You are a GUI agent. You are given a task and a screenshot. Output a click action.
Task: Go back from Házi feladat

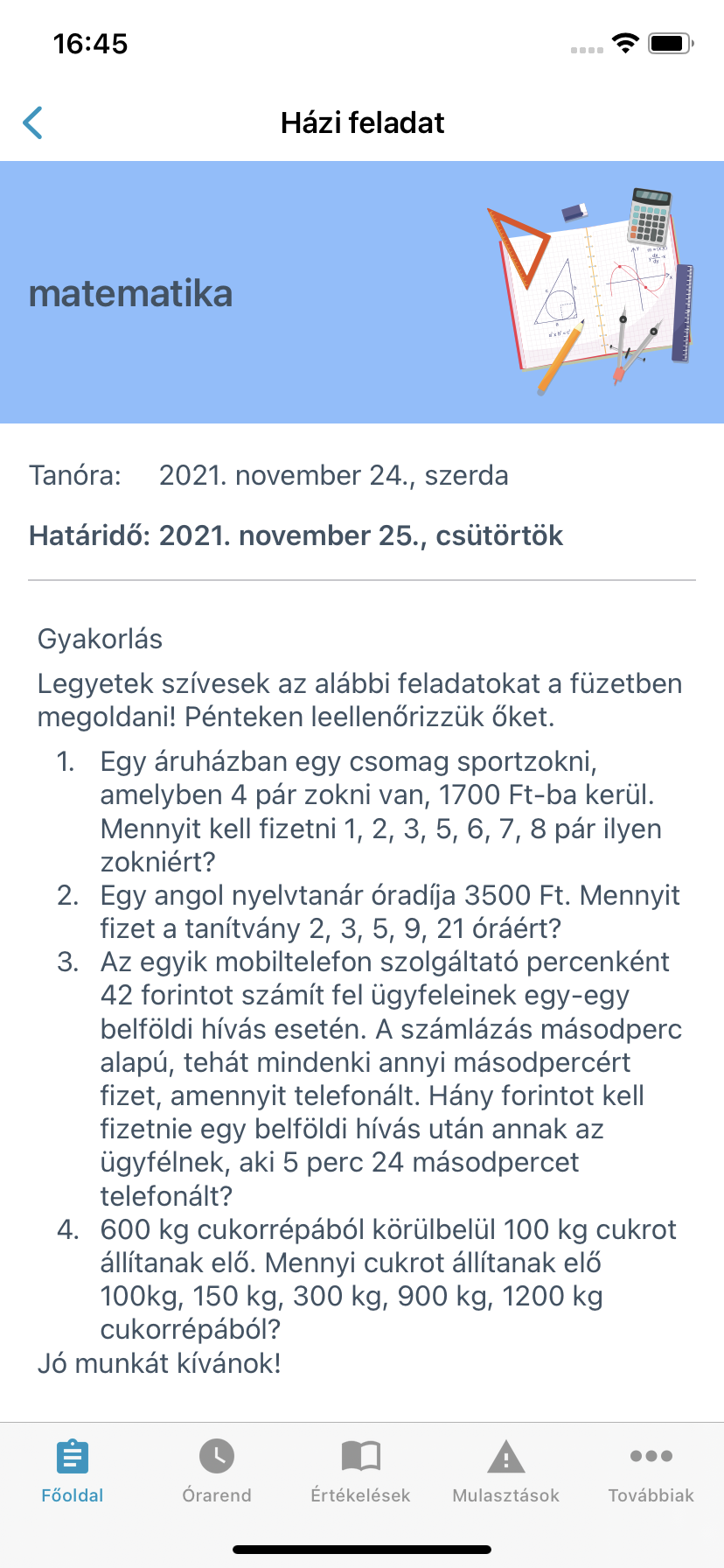(33, 122)
